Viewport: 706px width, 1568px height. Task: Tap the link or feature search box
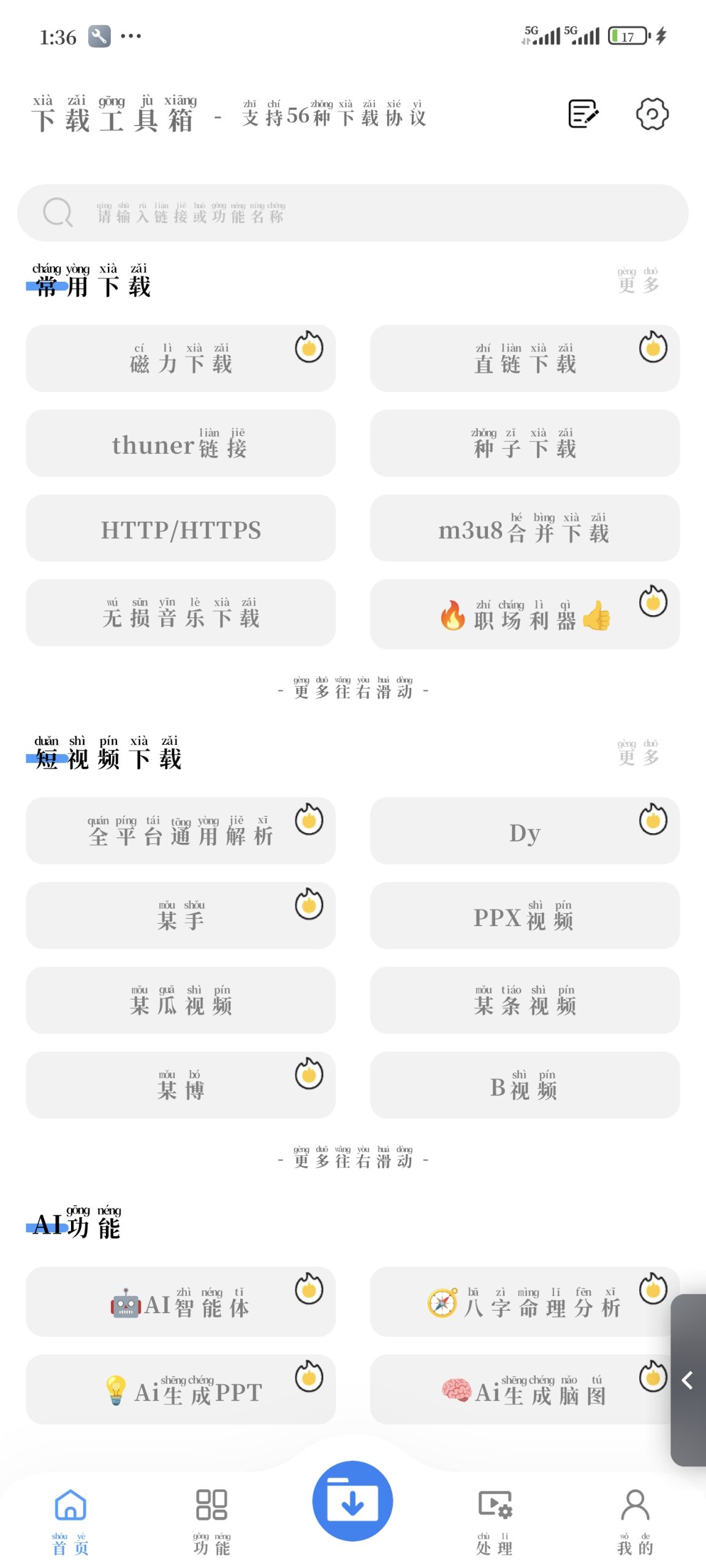352,213
